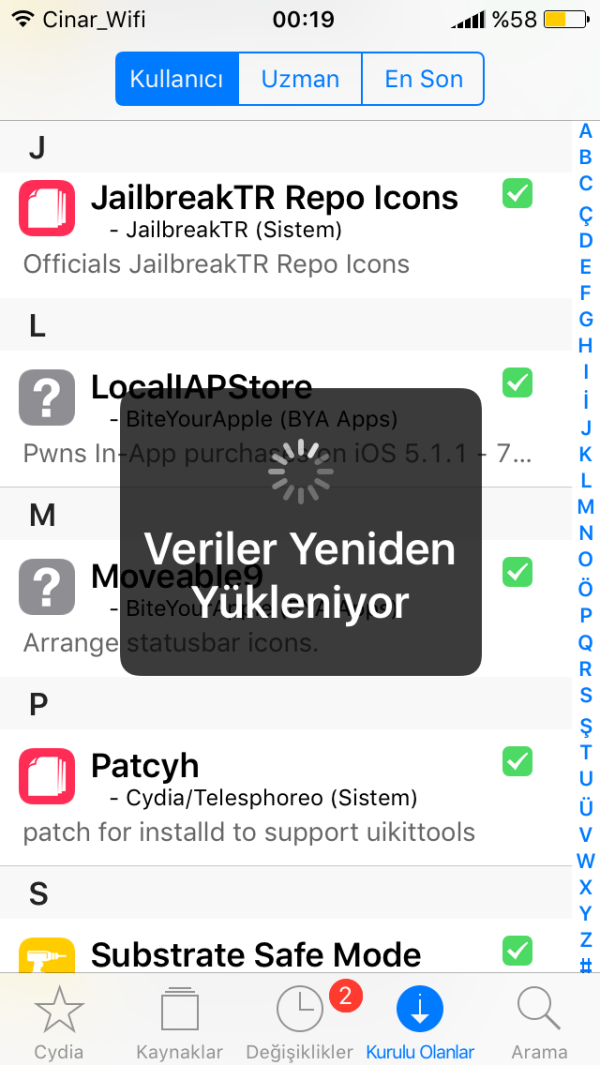This screenshot has width=600, height=1065.
Task: Switch to the Kullanıcı segment
Action: click(x=177, y=79)
